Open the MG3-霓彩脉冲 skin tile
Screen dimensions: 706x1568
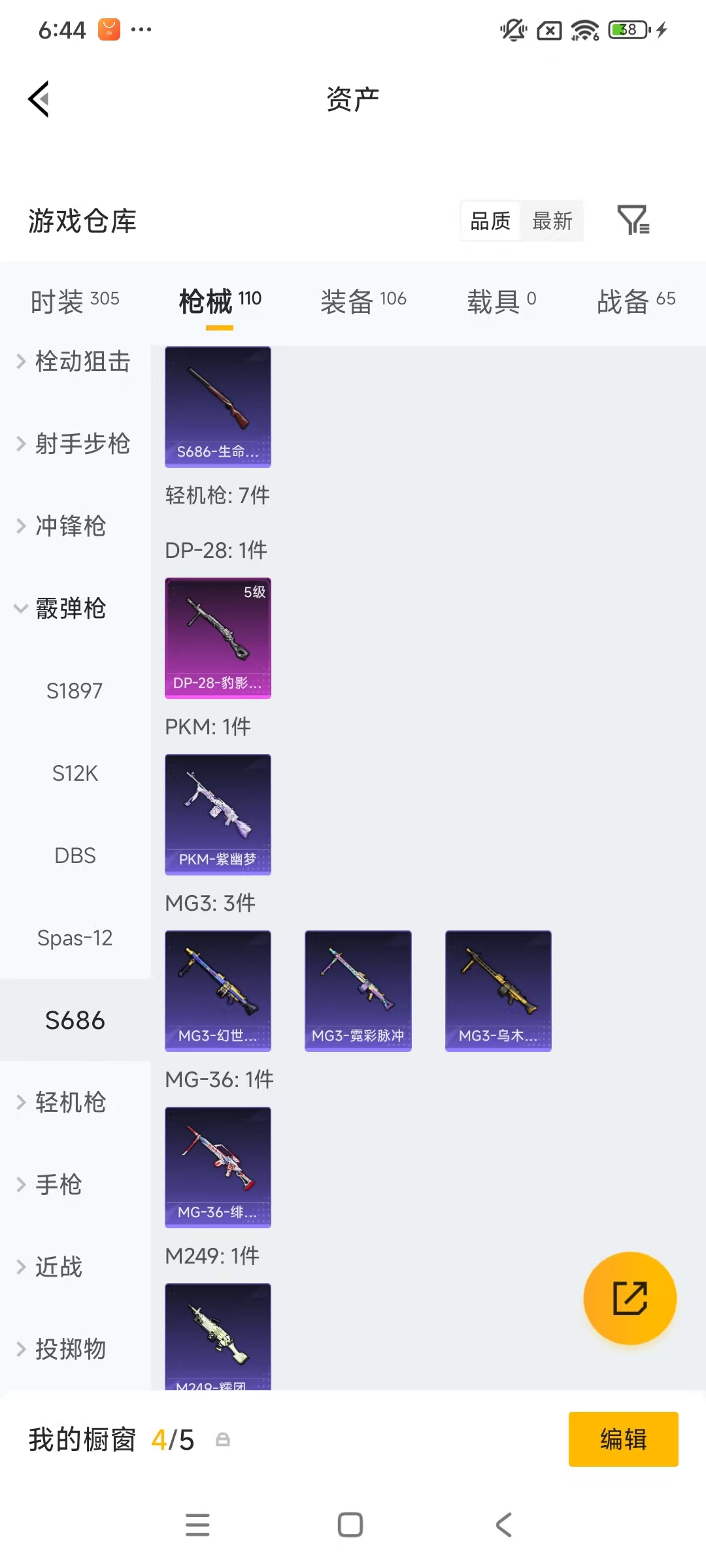[x=358, y=990]
